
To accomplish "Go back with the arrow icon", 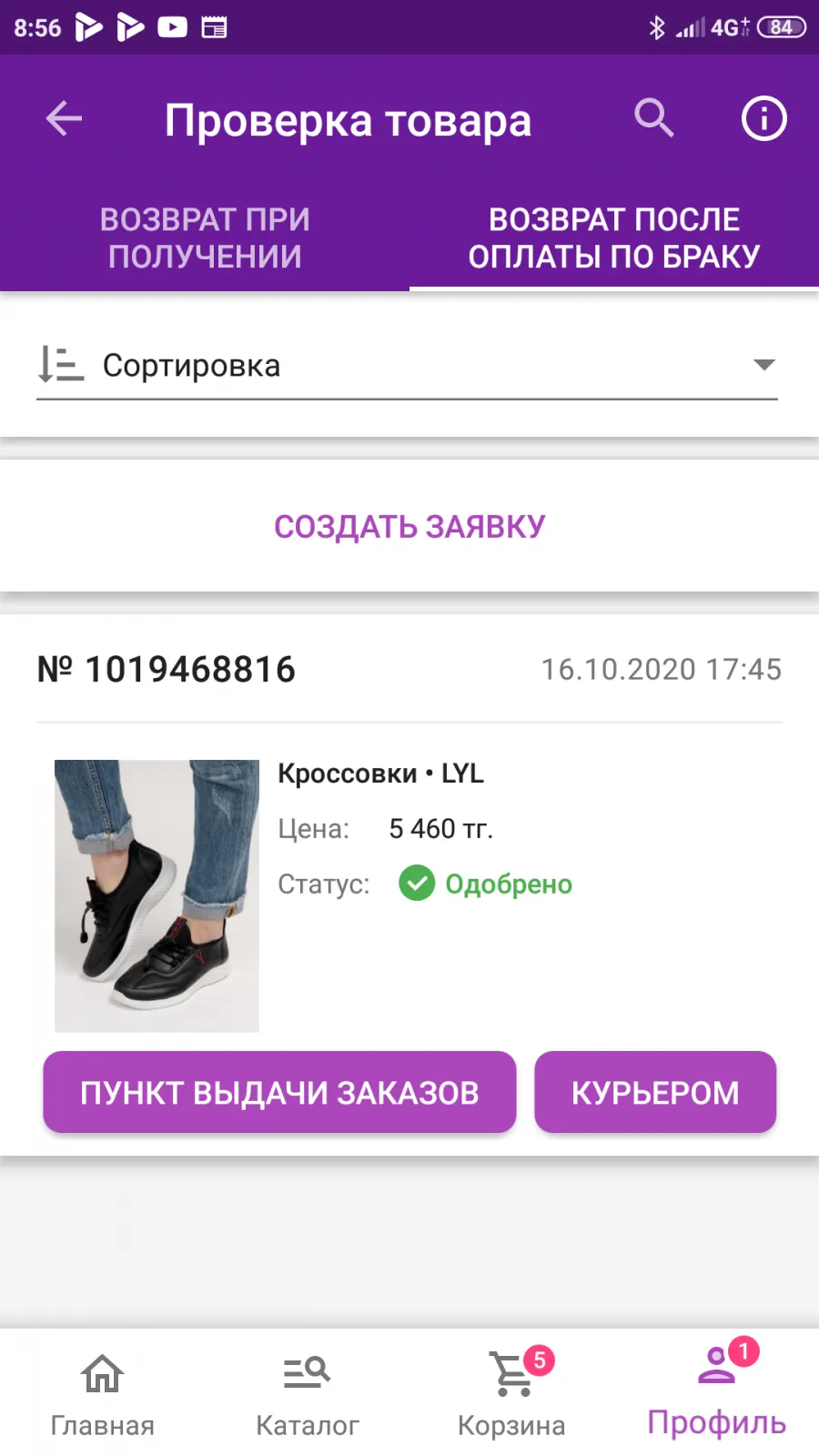I will pyautogui.click(x=64, y=118).
